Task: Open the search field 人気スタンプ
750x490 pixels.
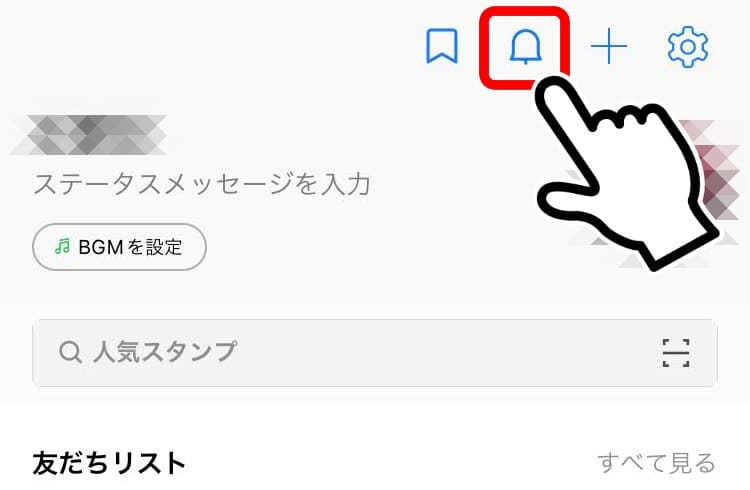Action: pos(340,352)
